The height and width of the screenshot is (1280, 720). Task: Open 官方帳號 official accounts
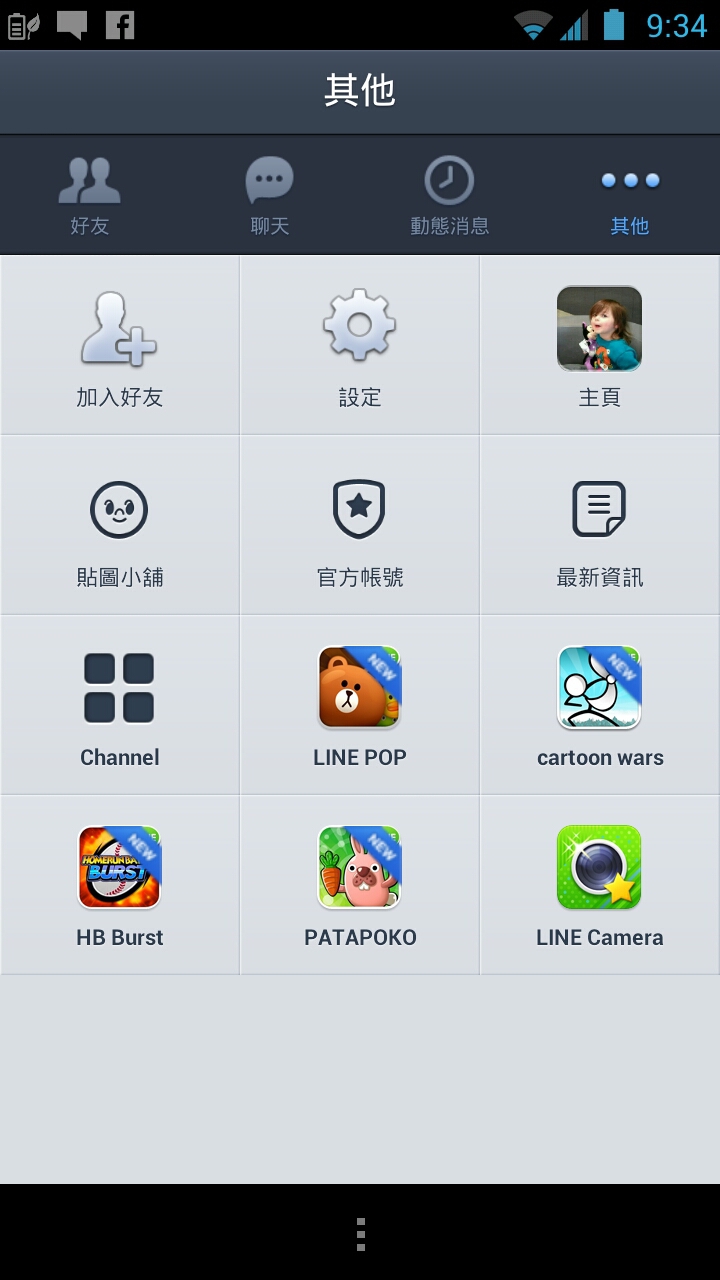click(x=360, y=525)
